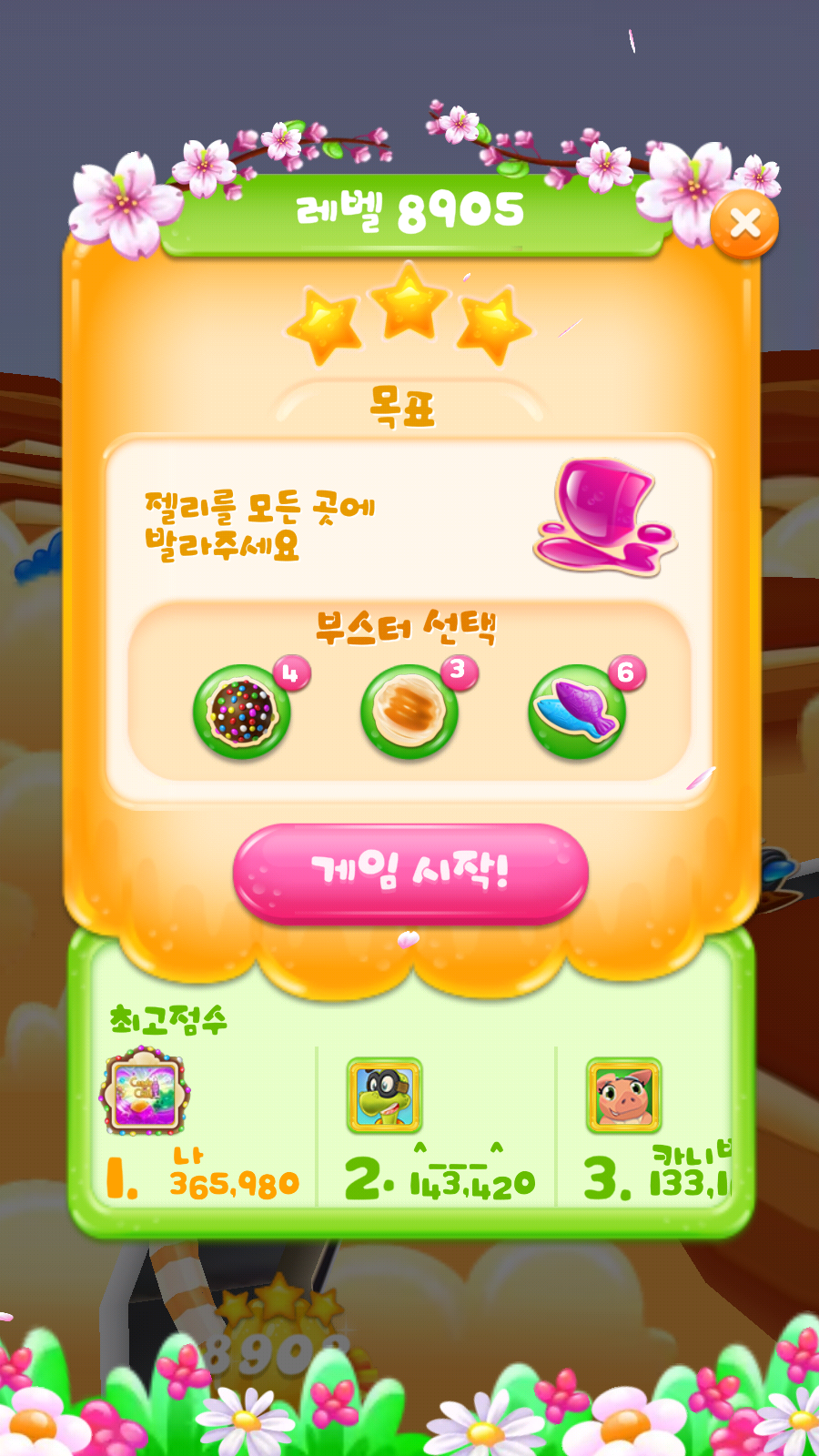
Task: Select the striped wrapped candy booster
Action: 409,711
